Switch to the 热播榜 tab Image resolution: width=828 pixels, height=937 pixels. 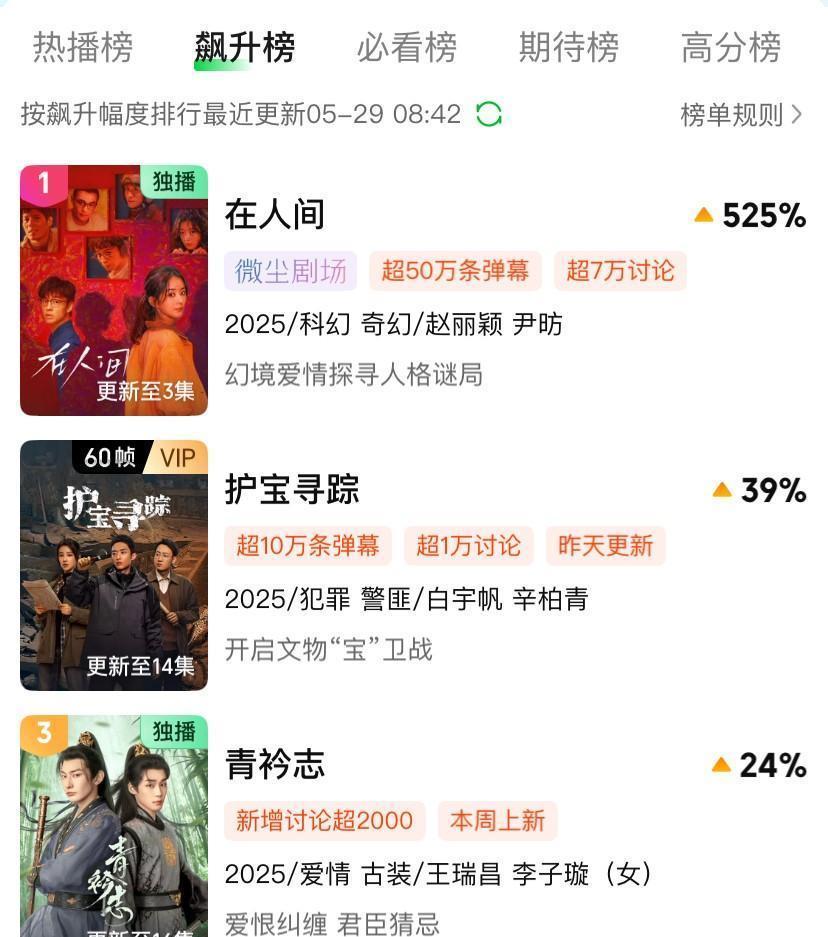click(x=83, y=47)
